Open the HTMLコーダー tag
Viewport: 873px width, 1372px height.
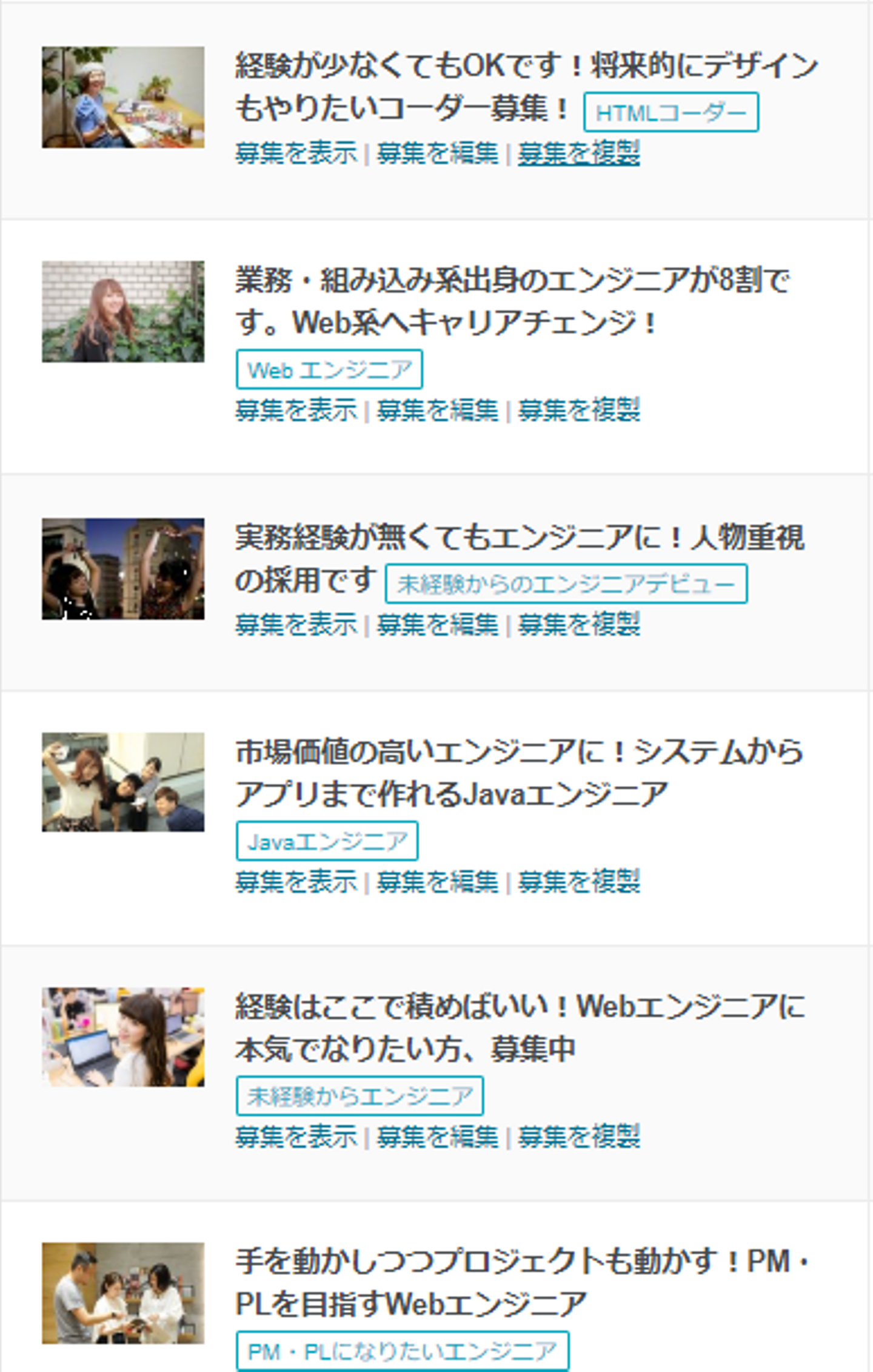point(671,112)
